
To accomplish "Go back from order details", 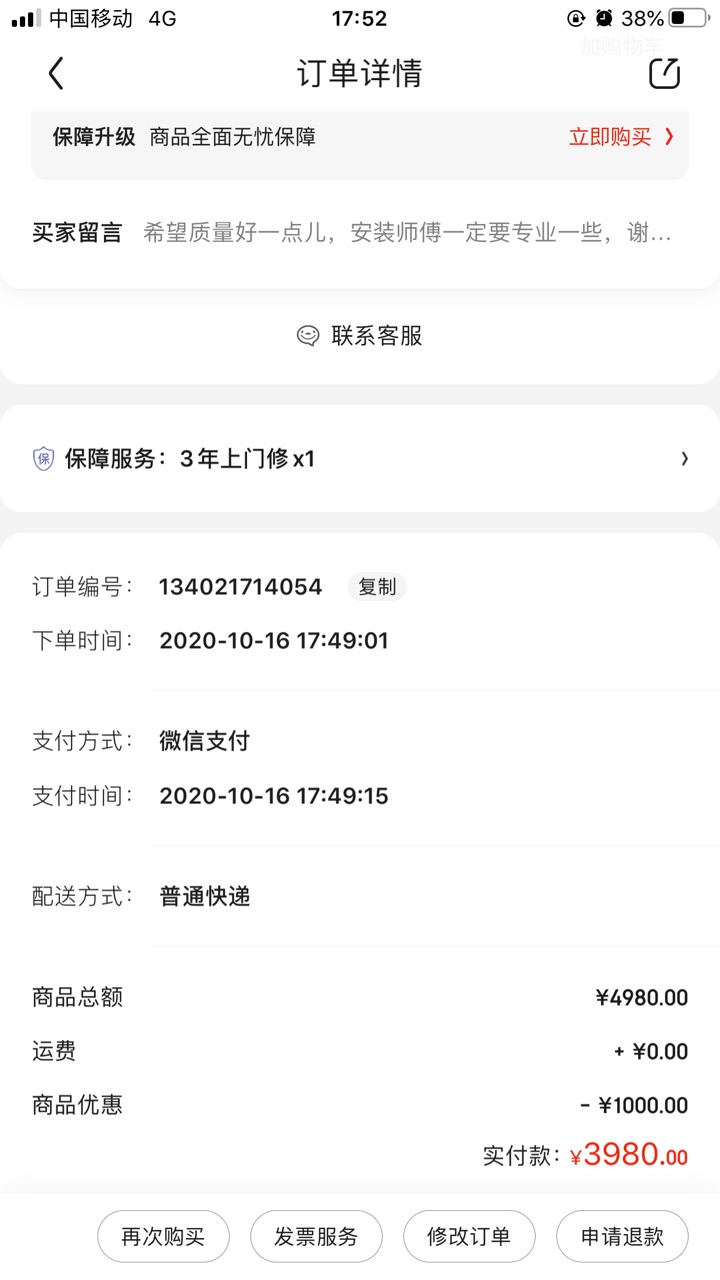I will [x=56, y=73].
